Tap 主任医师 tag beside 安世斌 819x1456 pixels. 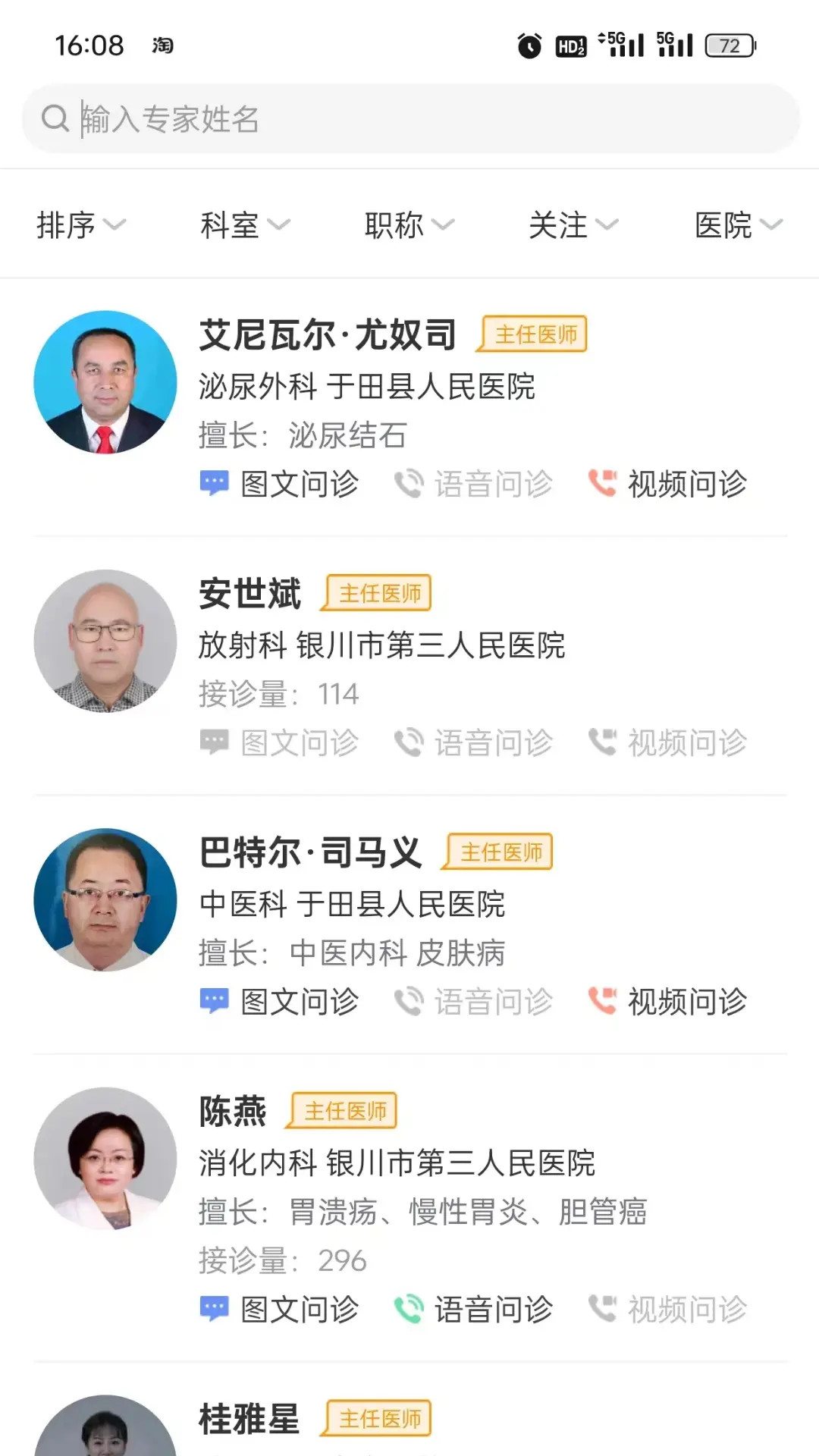click(x=377, y=594)
